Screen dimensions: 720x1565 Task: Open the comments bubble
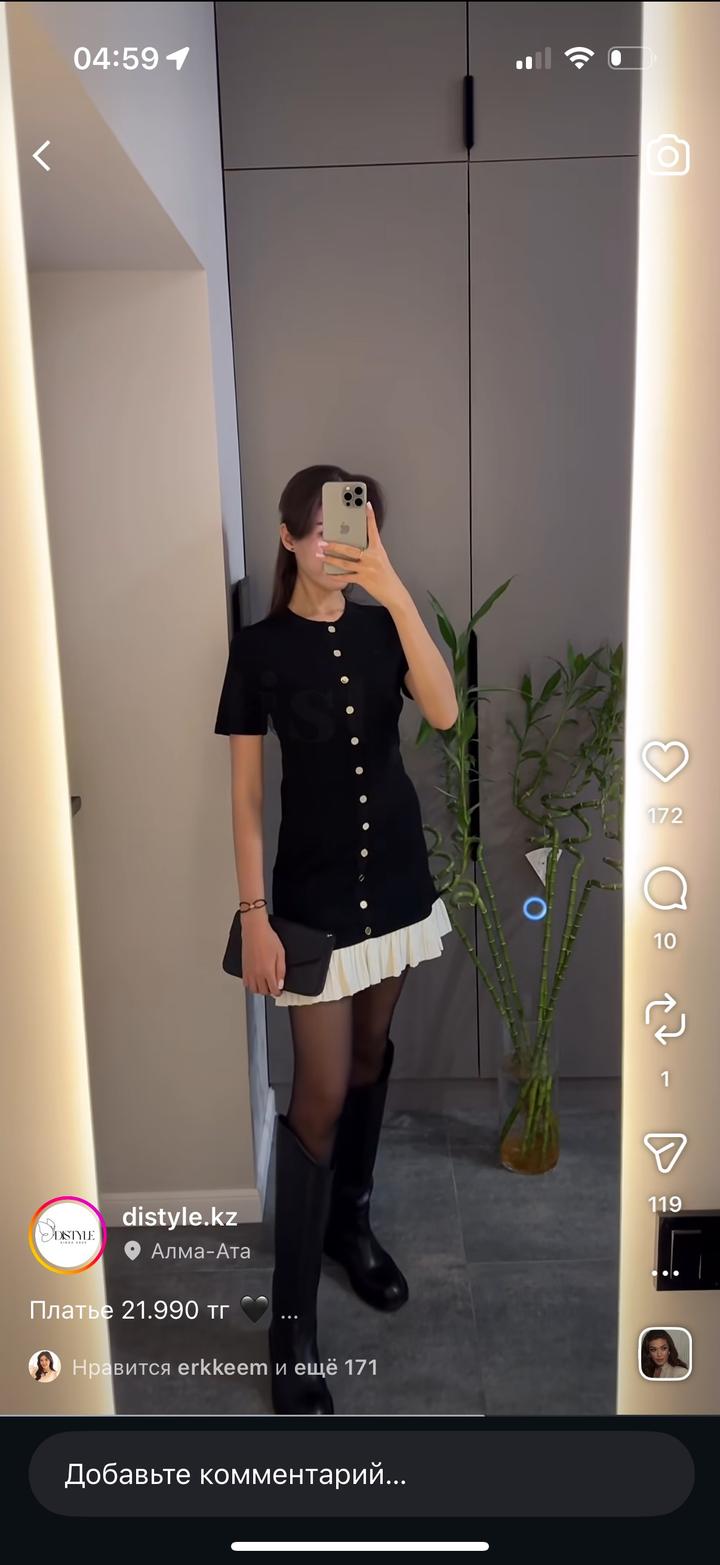pos(665,889)
